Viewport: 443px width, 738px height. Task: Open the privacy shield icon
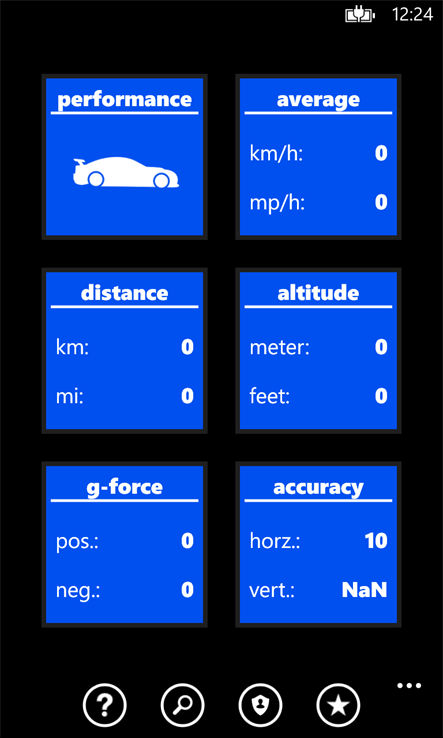(261, 705)
